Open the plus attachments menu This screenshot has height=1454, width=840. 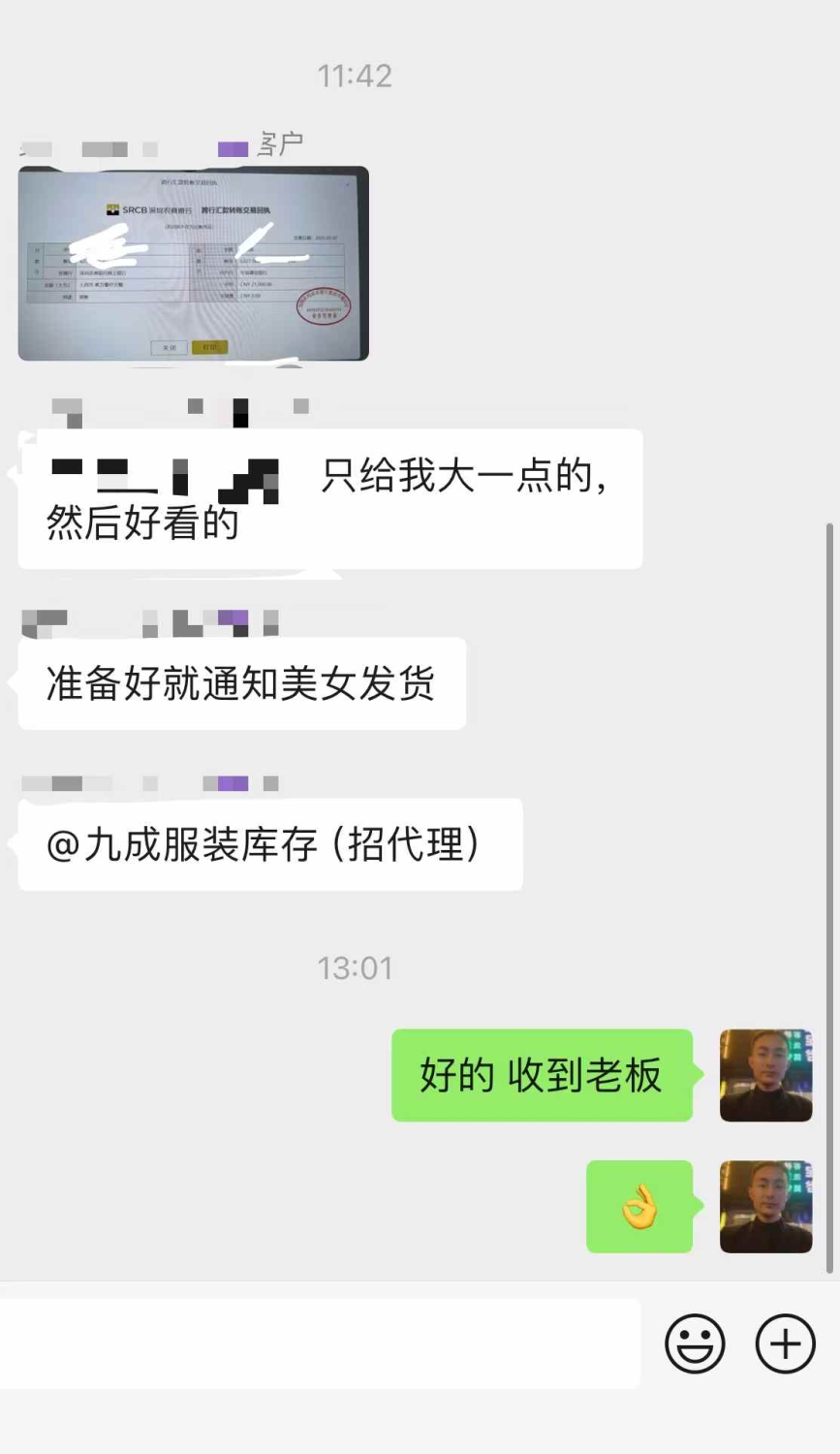785,1343
